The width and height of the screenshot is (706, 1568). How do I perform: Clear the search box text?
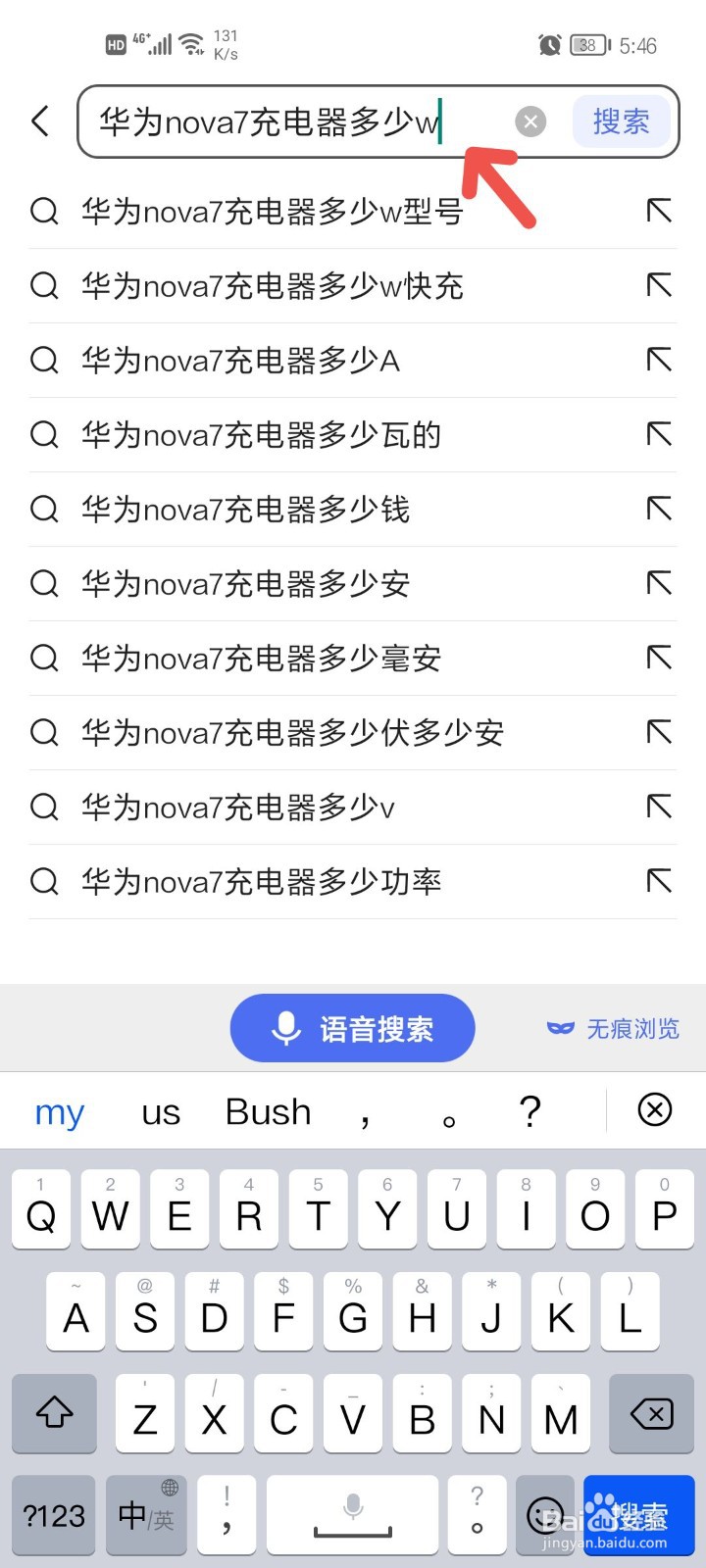530,122
